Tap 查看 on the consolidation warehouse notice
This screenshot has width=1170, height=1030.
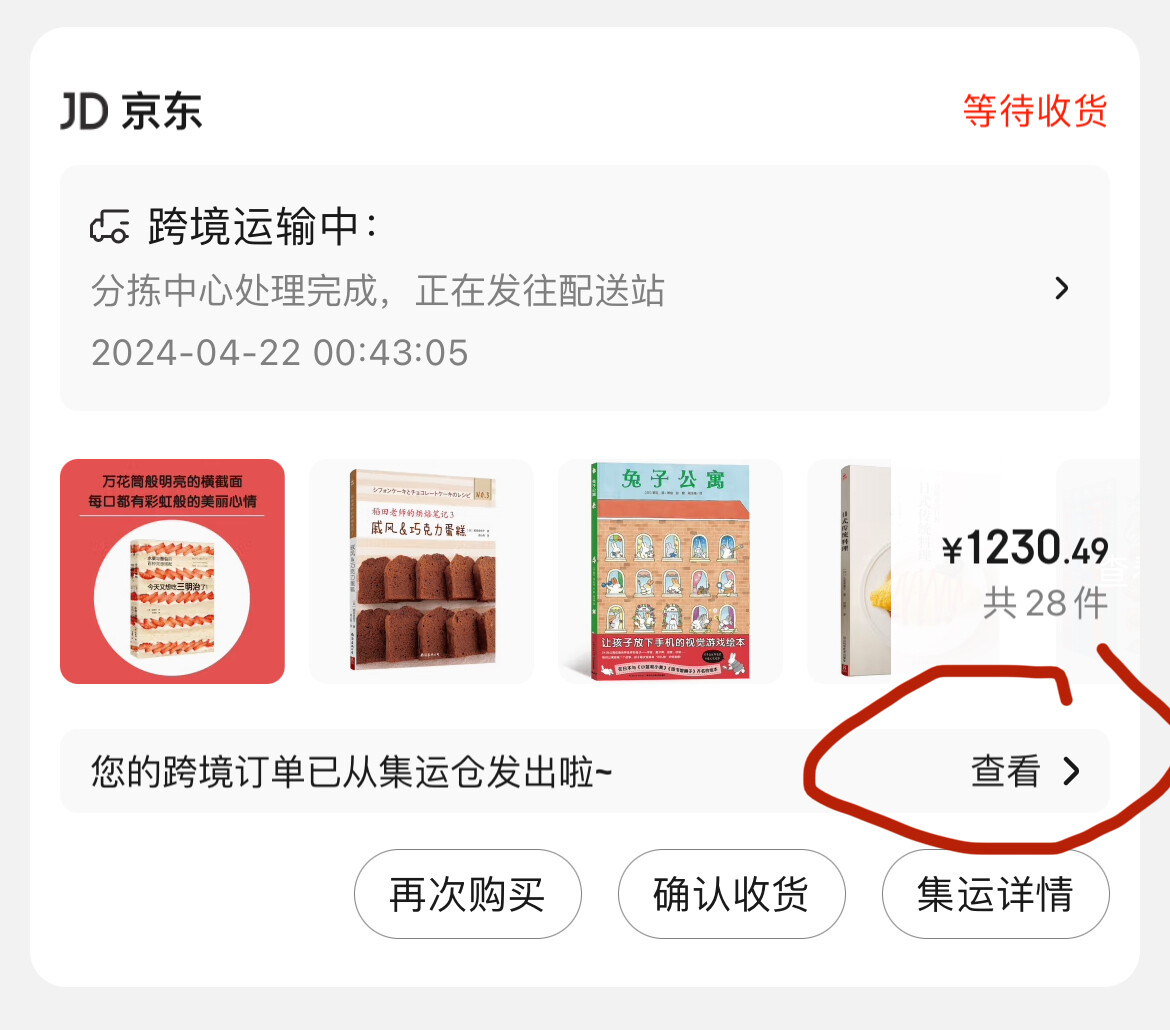pos(1024,772)
